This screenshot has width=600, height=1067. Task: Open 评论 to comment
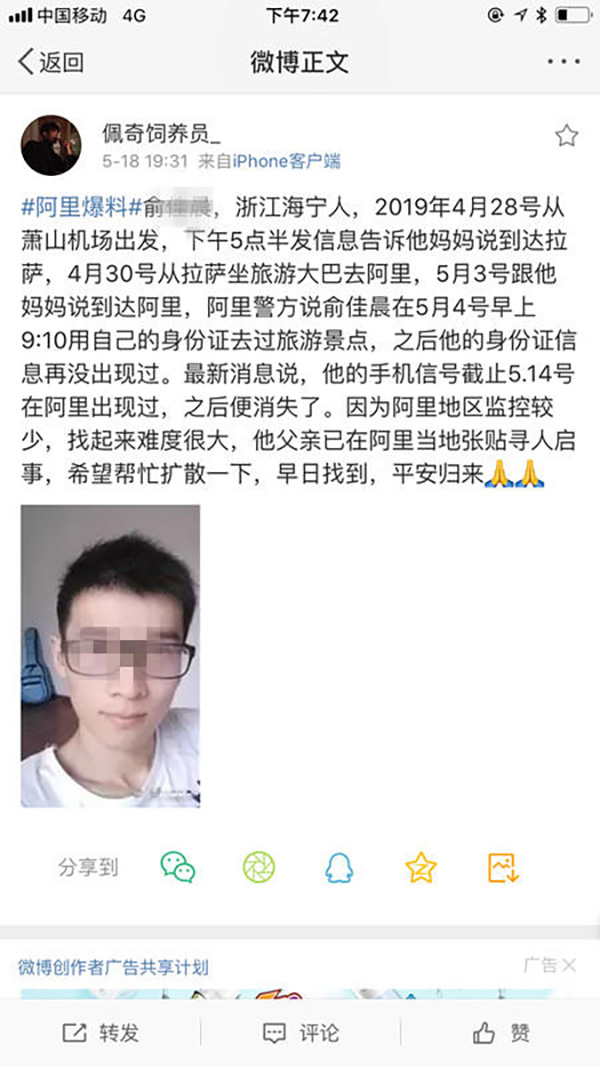coord(300,1033)
